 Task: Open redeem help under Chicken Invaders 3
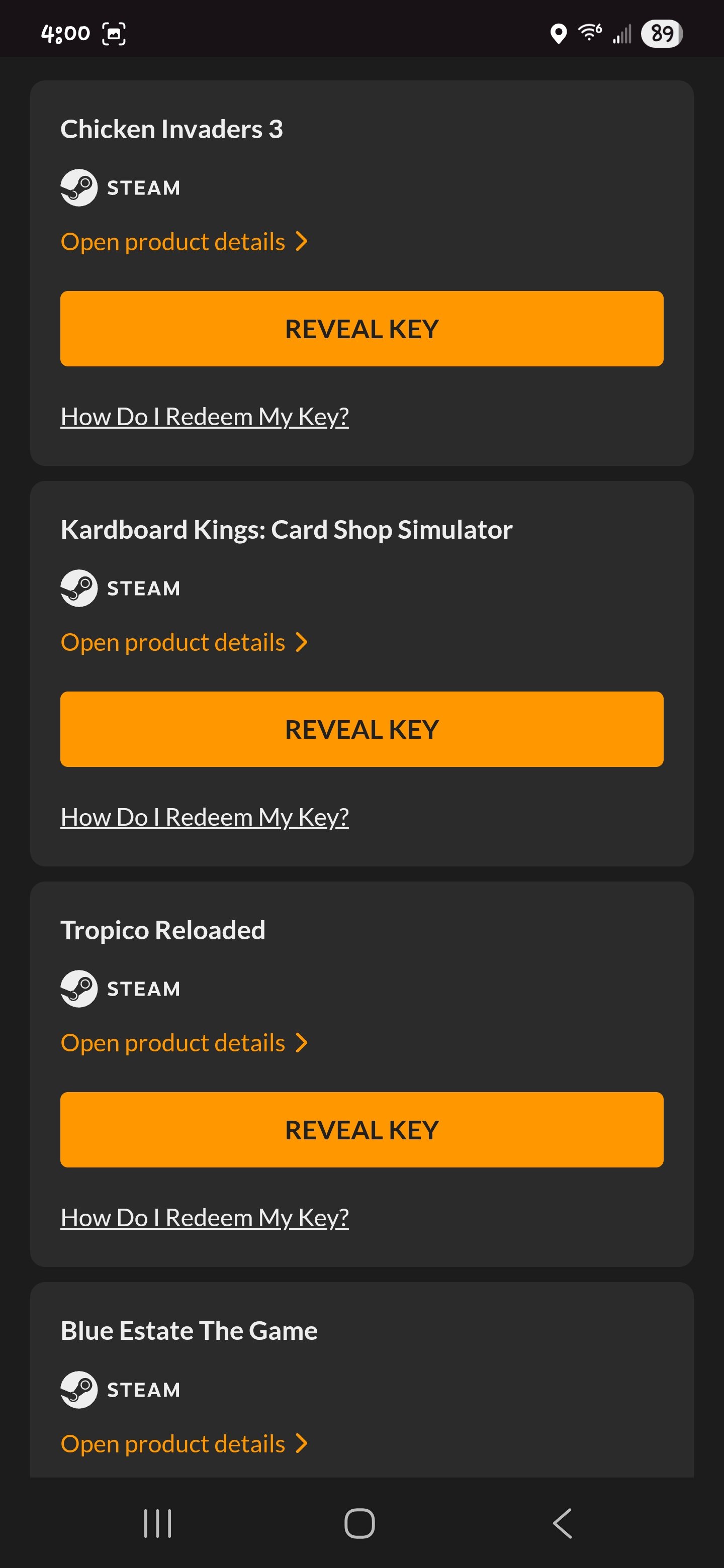pos(205,417)
